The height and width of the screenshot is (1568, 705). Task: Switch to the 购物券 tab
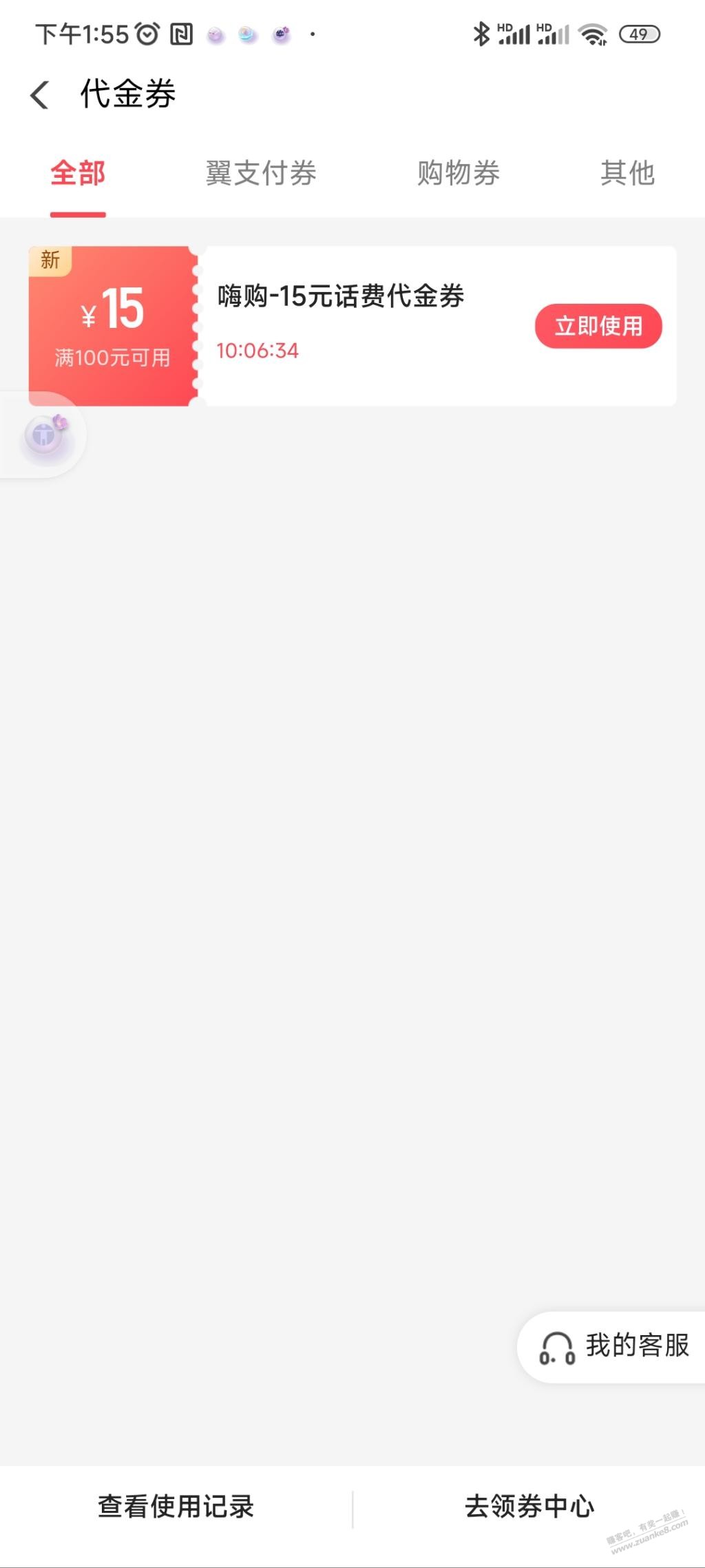point(459,173)
